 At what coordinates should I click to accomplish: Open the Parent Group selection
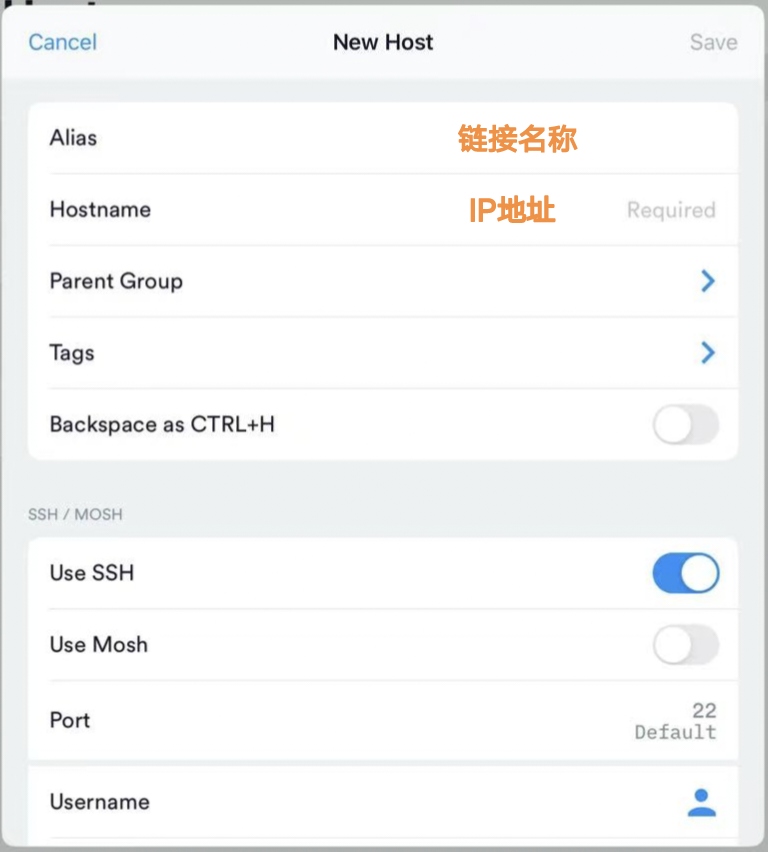[382, 281]
